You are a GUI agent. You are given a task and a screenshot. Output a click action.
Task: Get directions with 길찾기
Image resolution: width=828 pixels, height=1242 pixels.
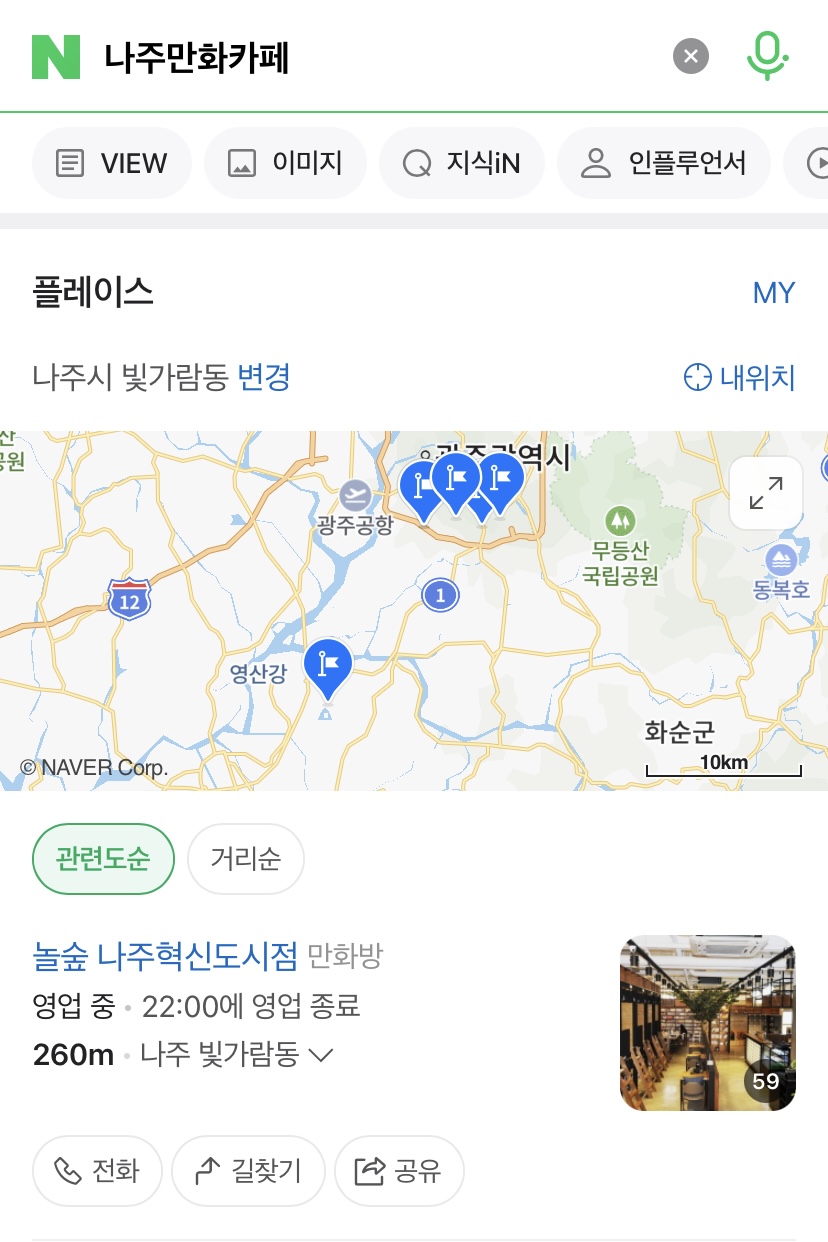pyautogui.click(x=248, y=1171)
